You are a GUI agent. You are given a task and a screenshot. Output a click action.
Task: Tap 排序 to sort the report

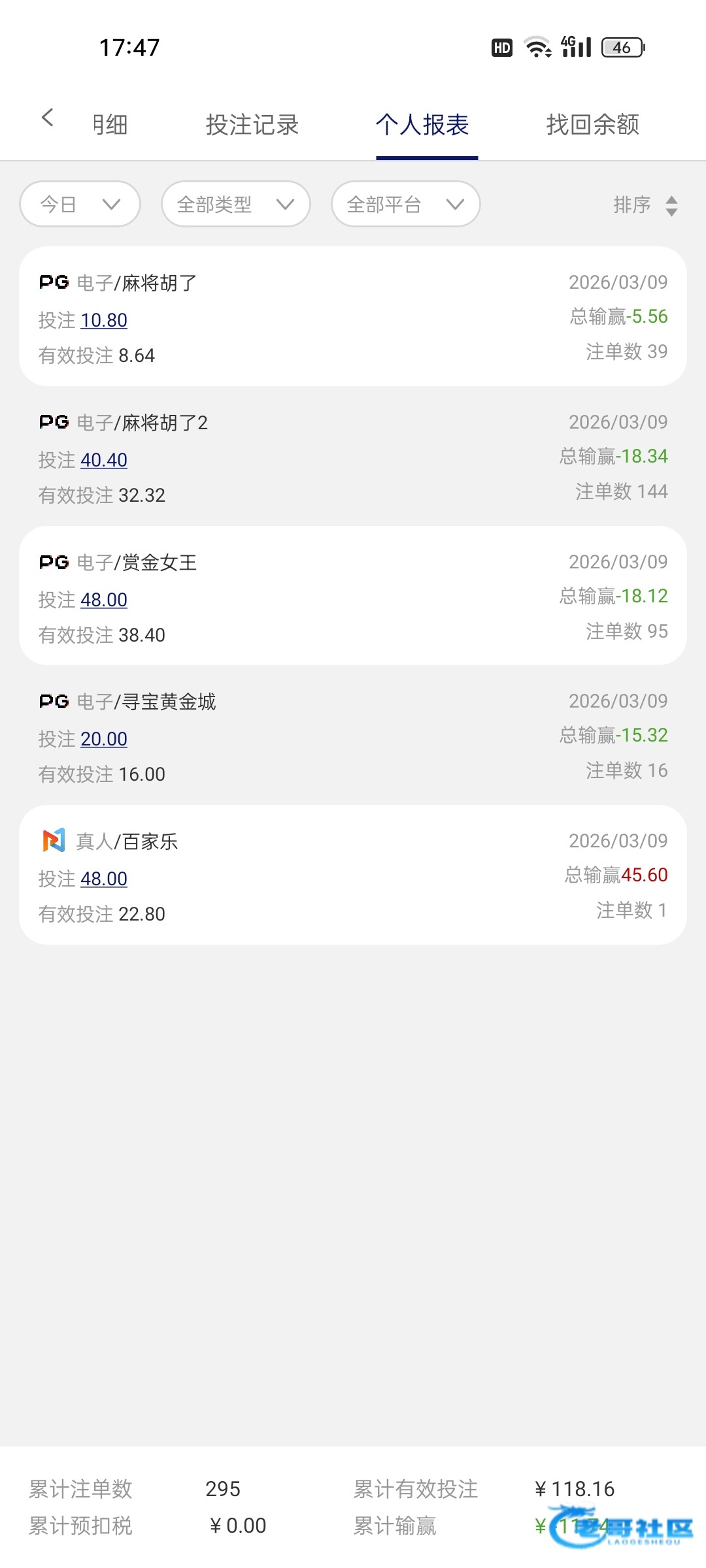tap(645, 205)
